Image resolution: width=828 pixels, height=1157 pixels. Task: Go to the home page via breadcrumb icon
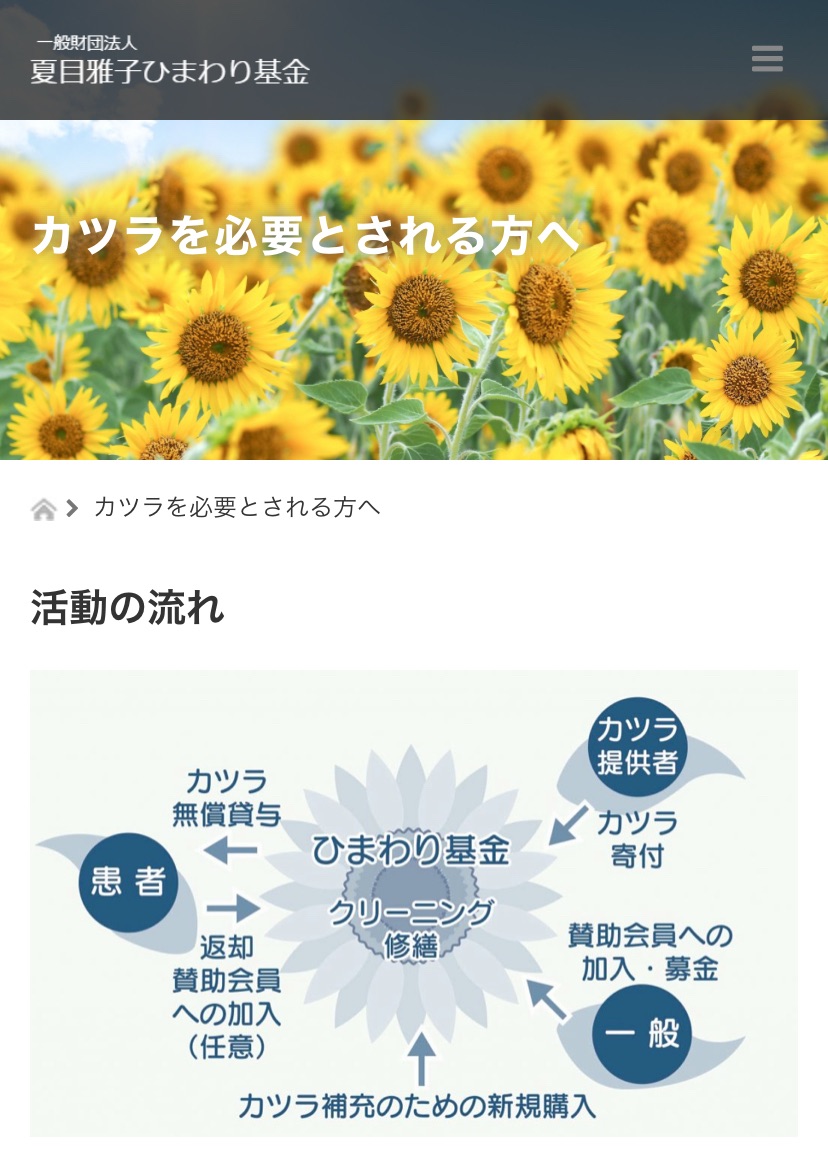[x=43, y=509]
